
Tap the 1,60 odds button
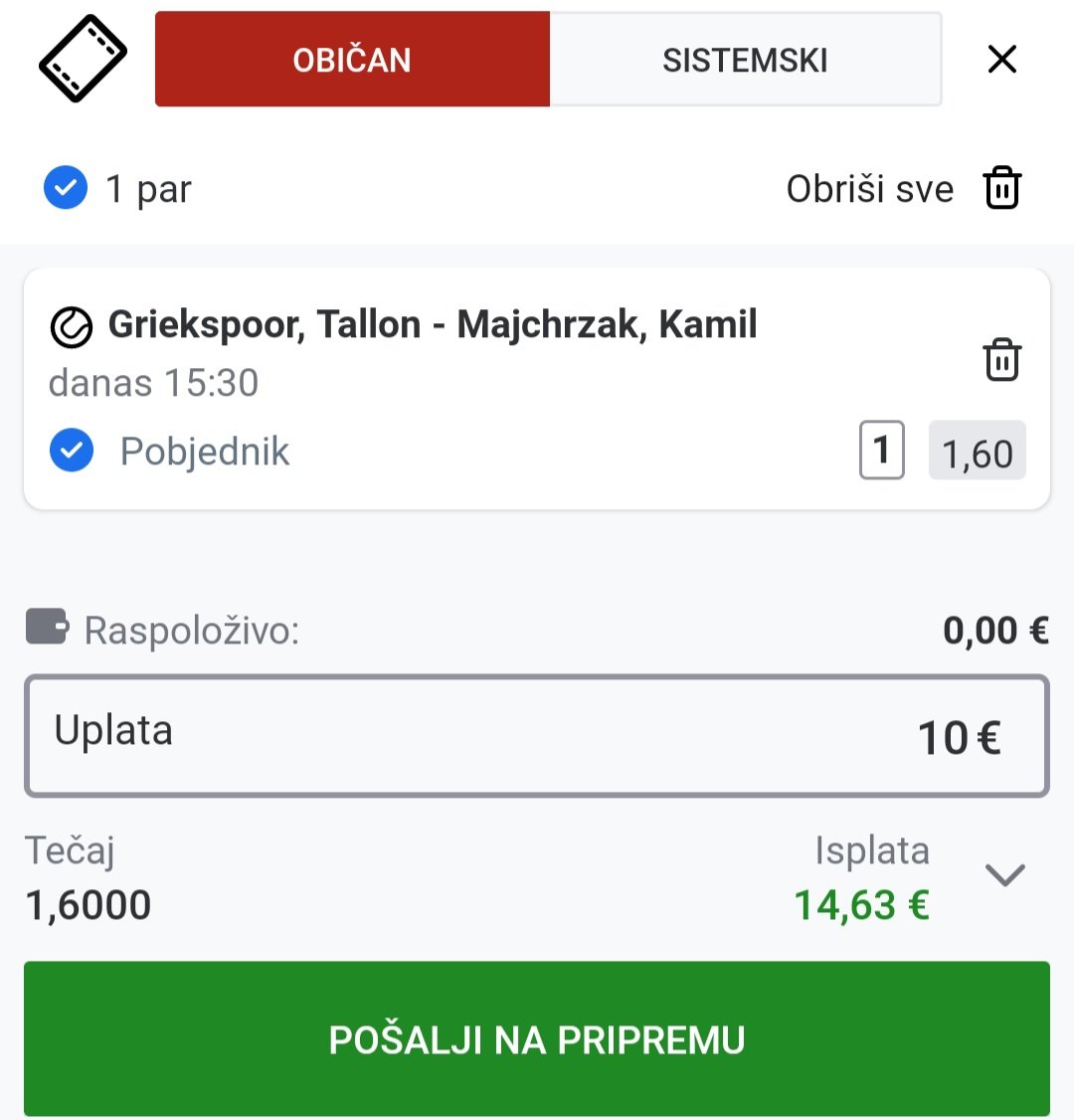click(977, 453)
